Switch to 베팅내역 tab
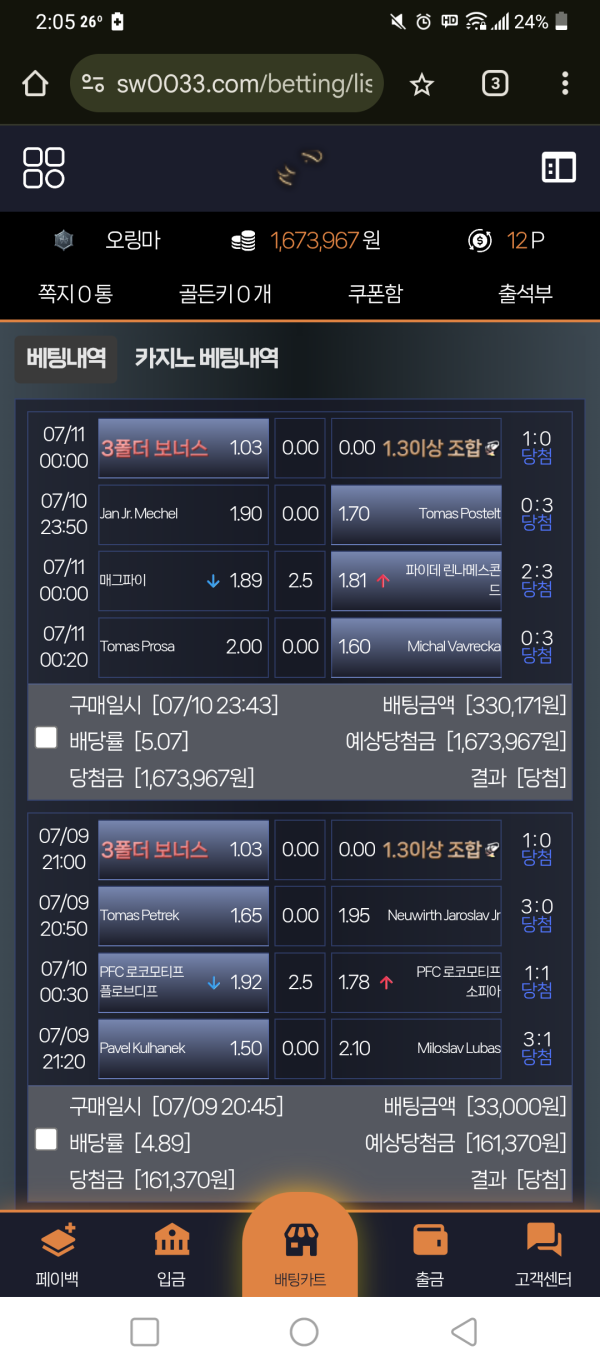 pos(66,358)
